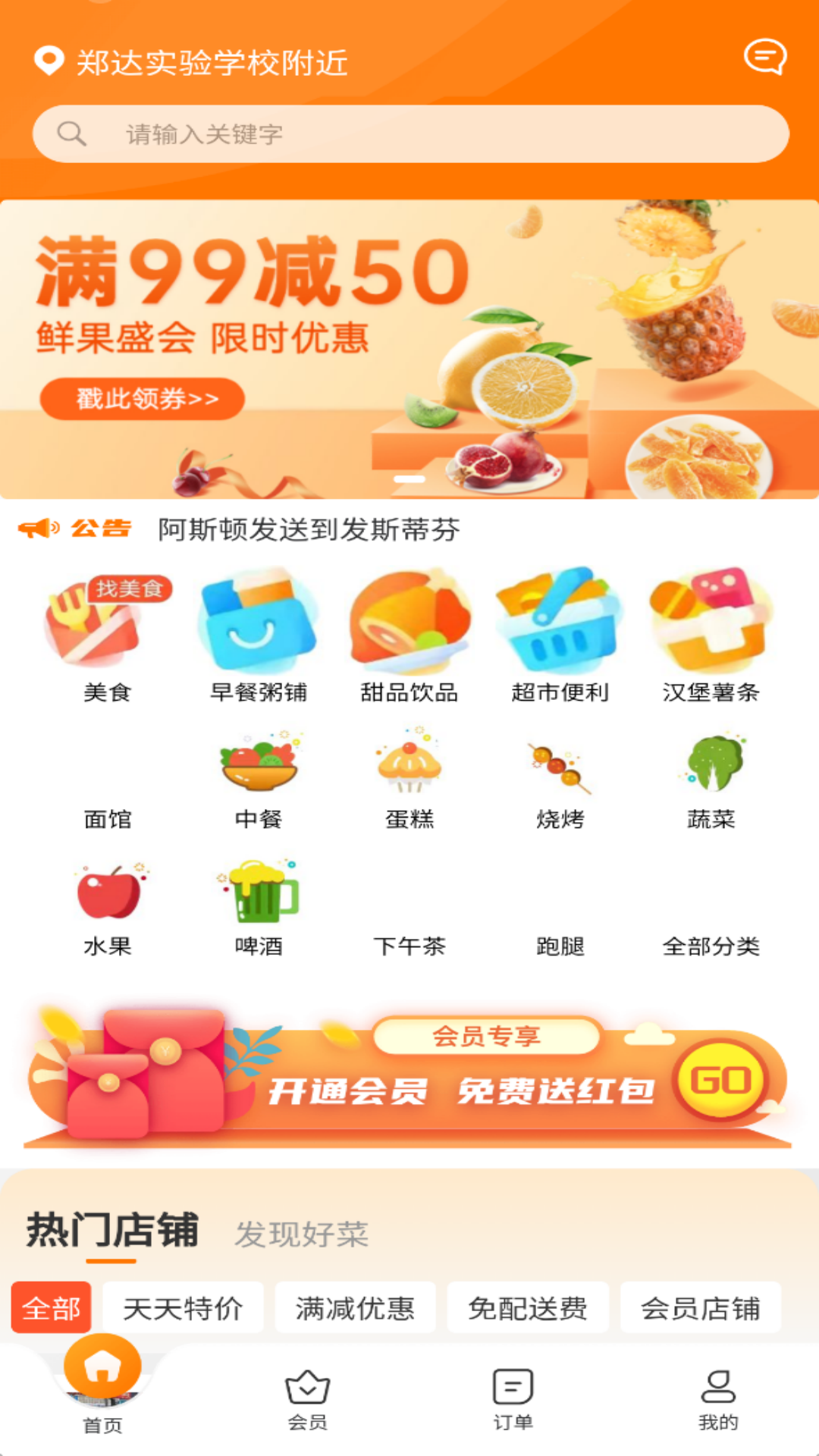Select the 甜品饮品 category
This screenshot has height=1456, width=819.
click(409, 637)
